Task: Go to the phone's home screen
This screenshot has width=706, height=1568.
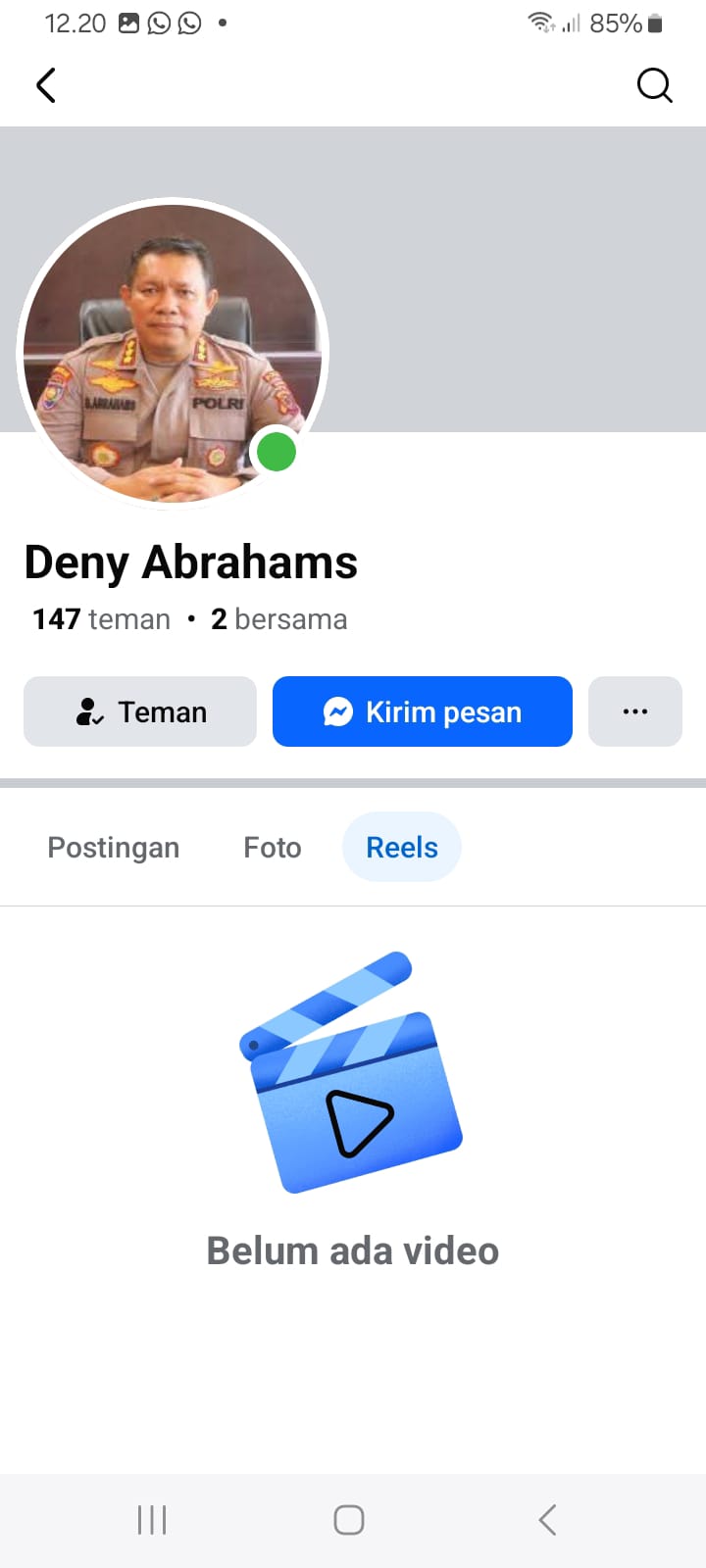Action: (x=349, y=1520)
